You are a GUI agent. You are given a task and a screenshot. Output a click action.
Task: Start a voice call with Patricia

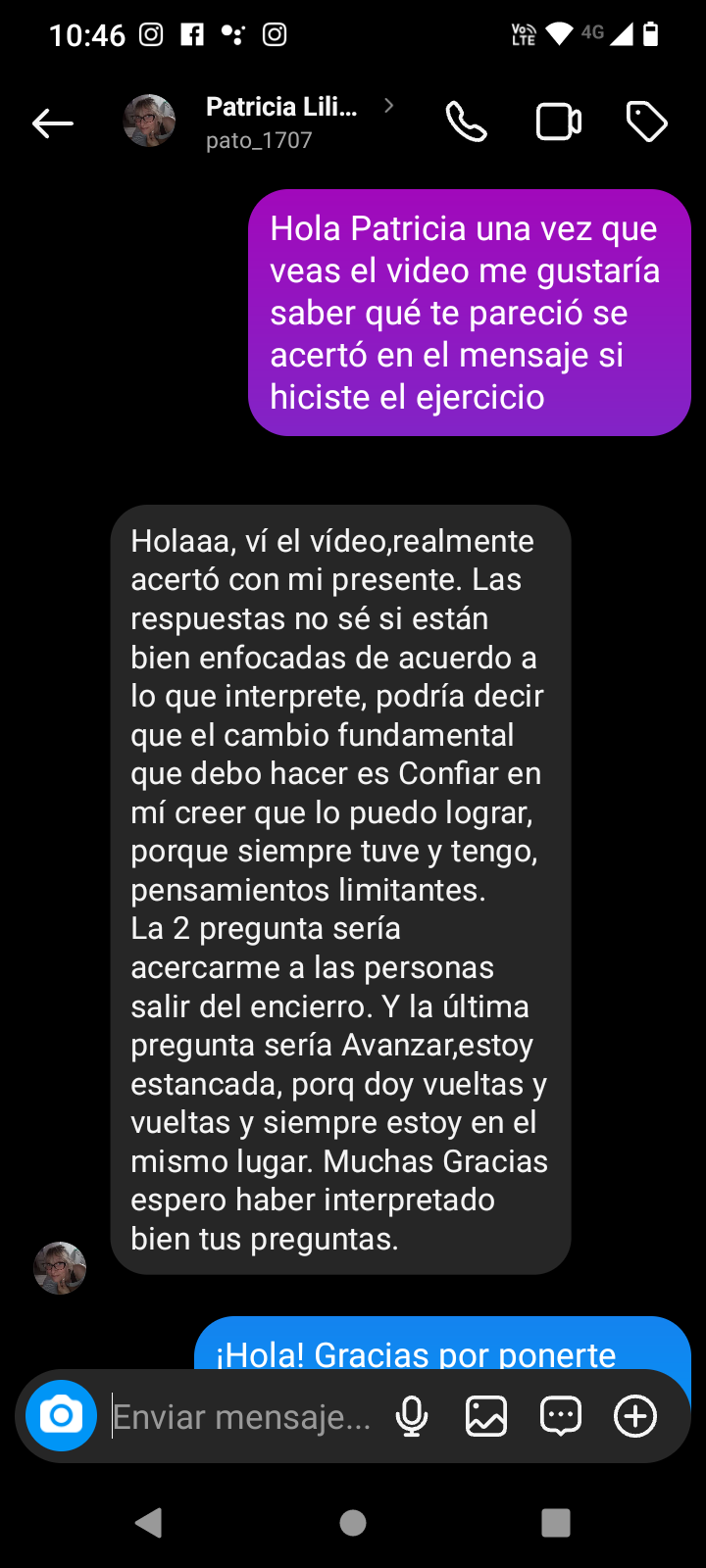[466, 122]
